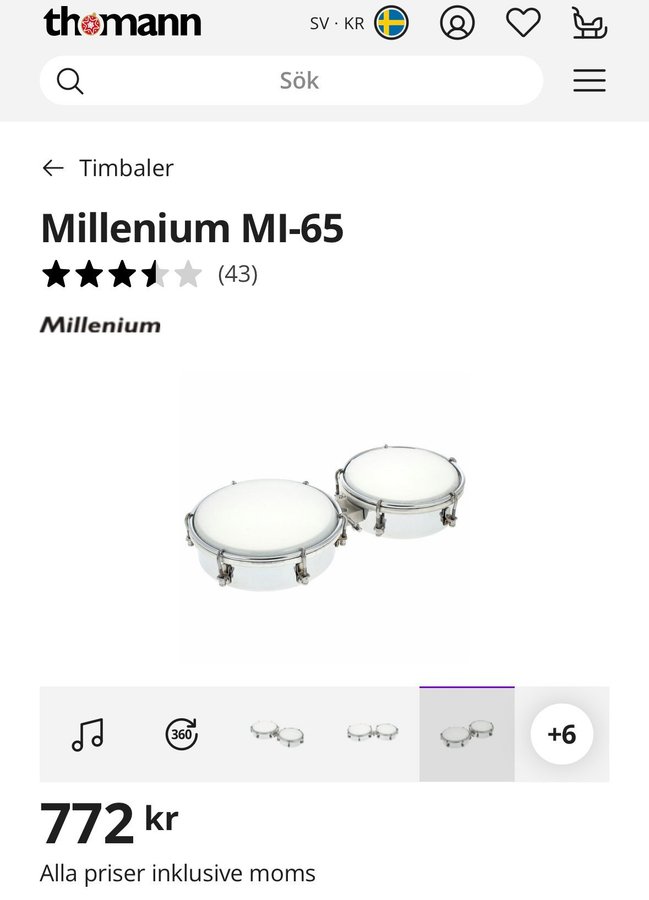Select the first timbales thumbnail
The image size is (649, 900).
coord(277,735)
